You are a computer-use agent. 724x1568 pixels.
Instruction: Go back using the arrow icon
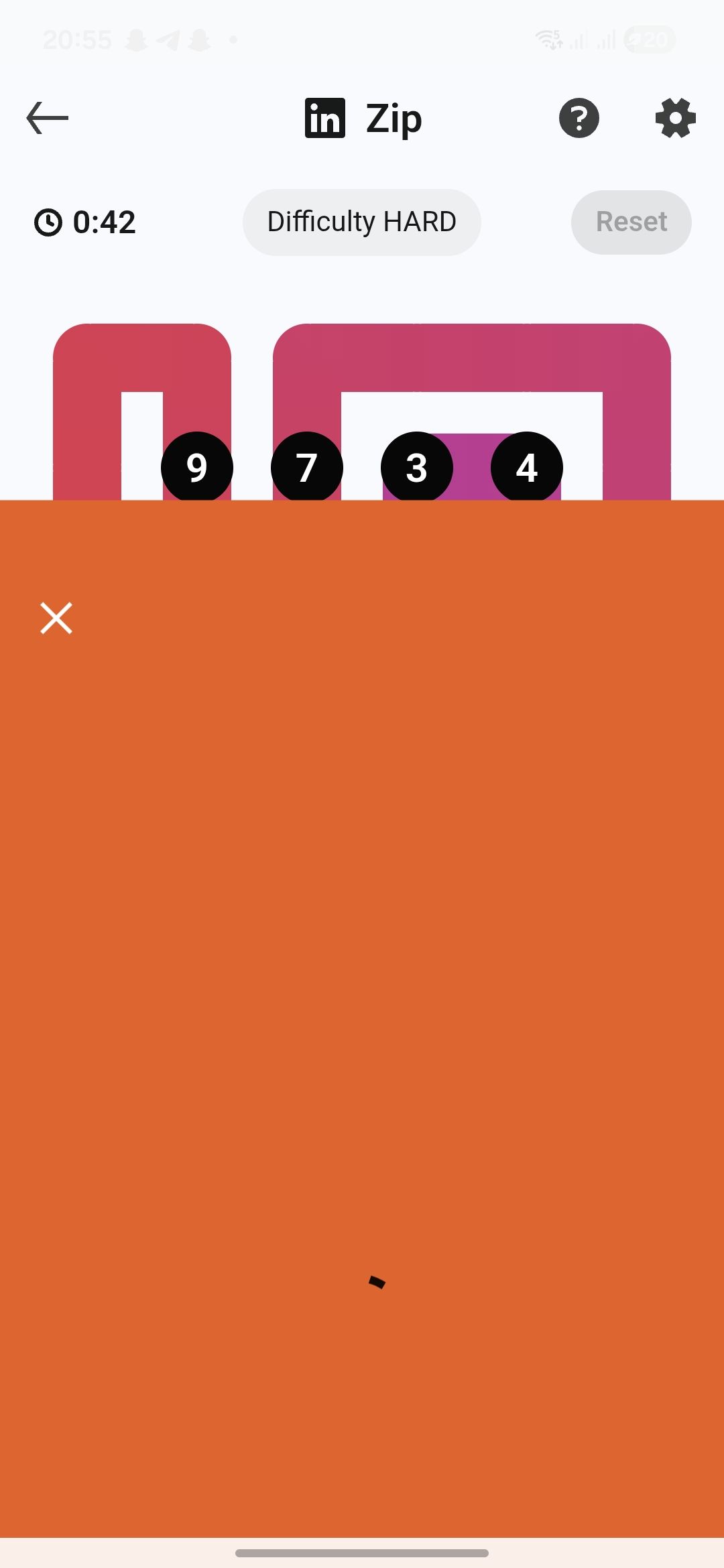pos(47,118)
